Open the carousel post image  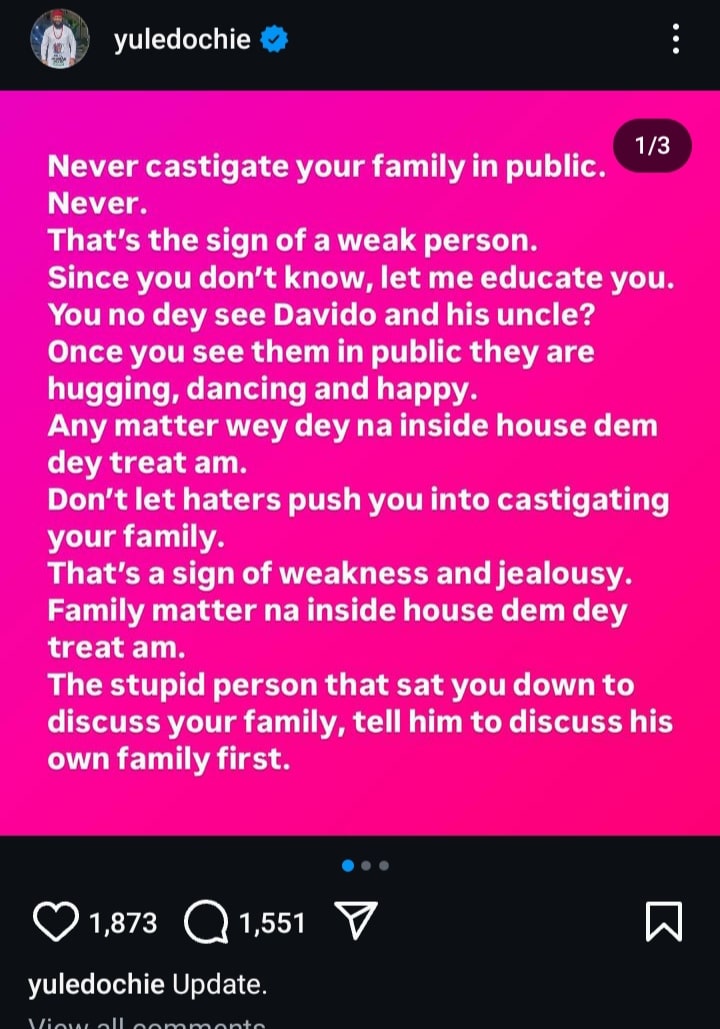click(x=360, y=460)
